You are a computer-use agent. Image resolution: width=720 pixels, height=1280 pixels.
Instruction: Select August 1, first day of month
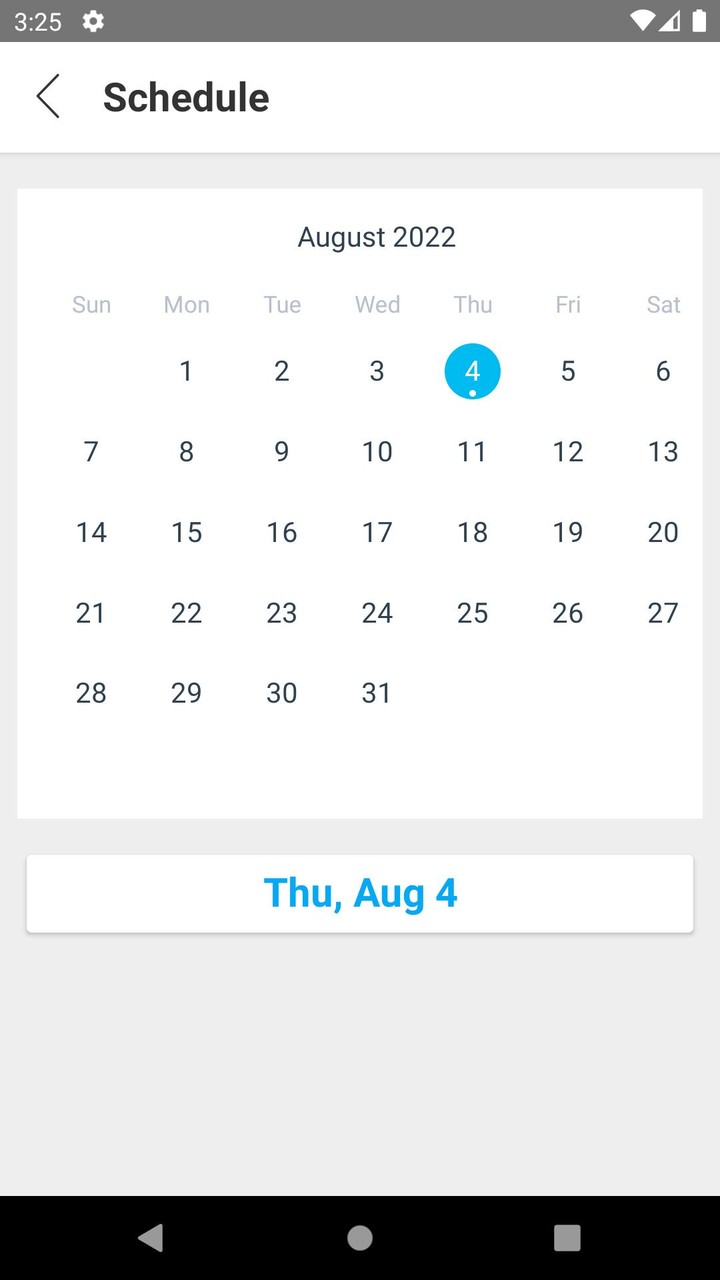186,371
